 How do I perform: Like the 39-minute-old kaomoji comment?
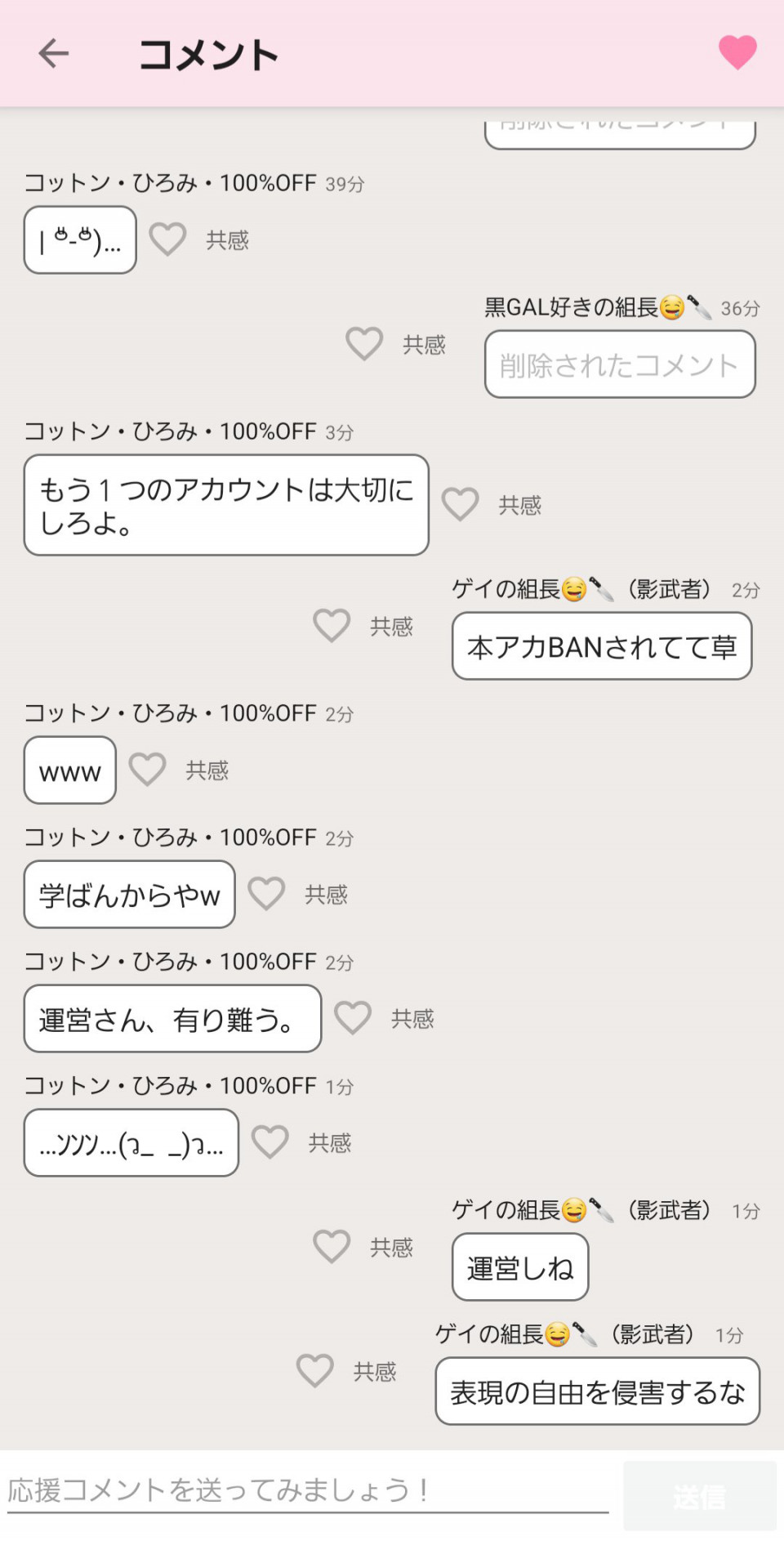click(167, 239)
